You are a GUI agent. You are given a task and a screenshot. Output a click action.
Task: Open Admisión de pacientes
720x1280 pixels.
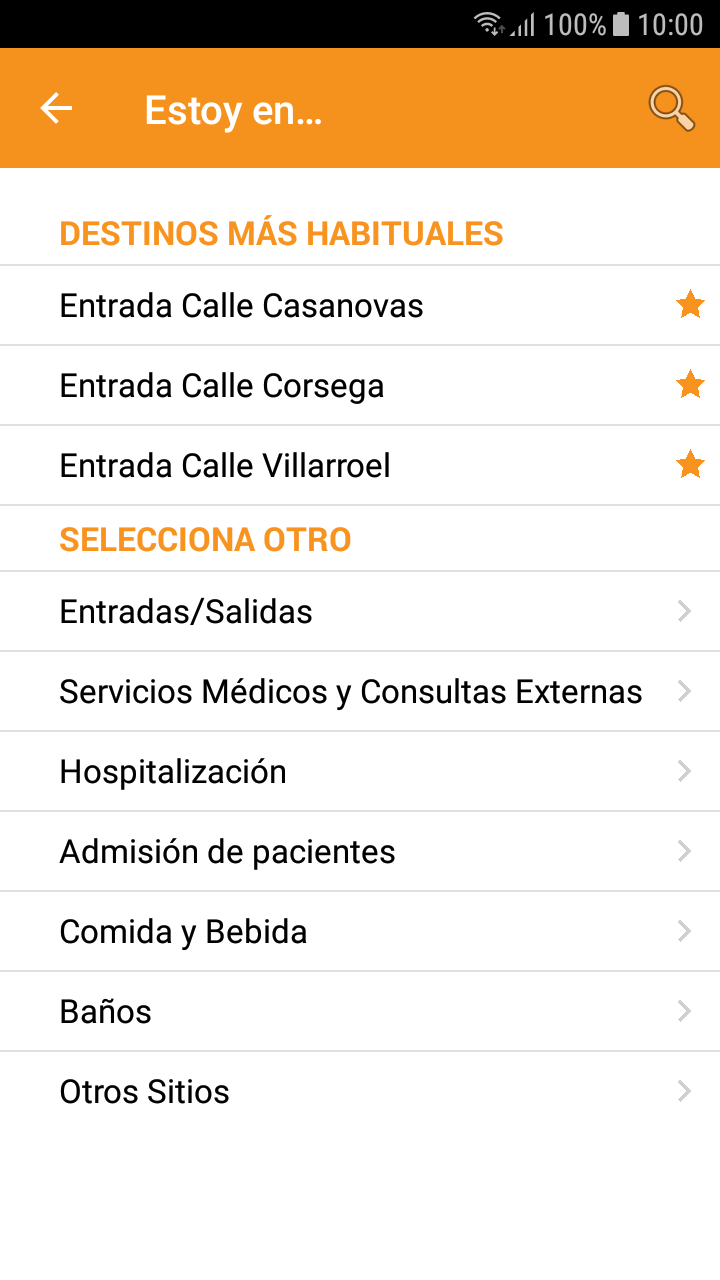click(x=360, y=852)
